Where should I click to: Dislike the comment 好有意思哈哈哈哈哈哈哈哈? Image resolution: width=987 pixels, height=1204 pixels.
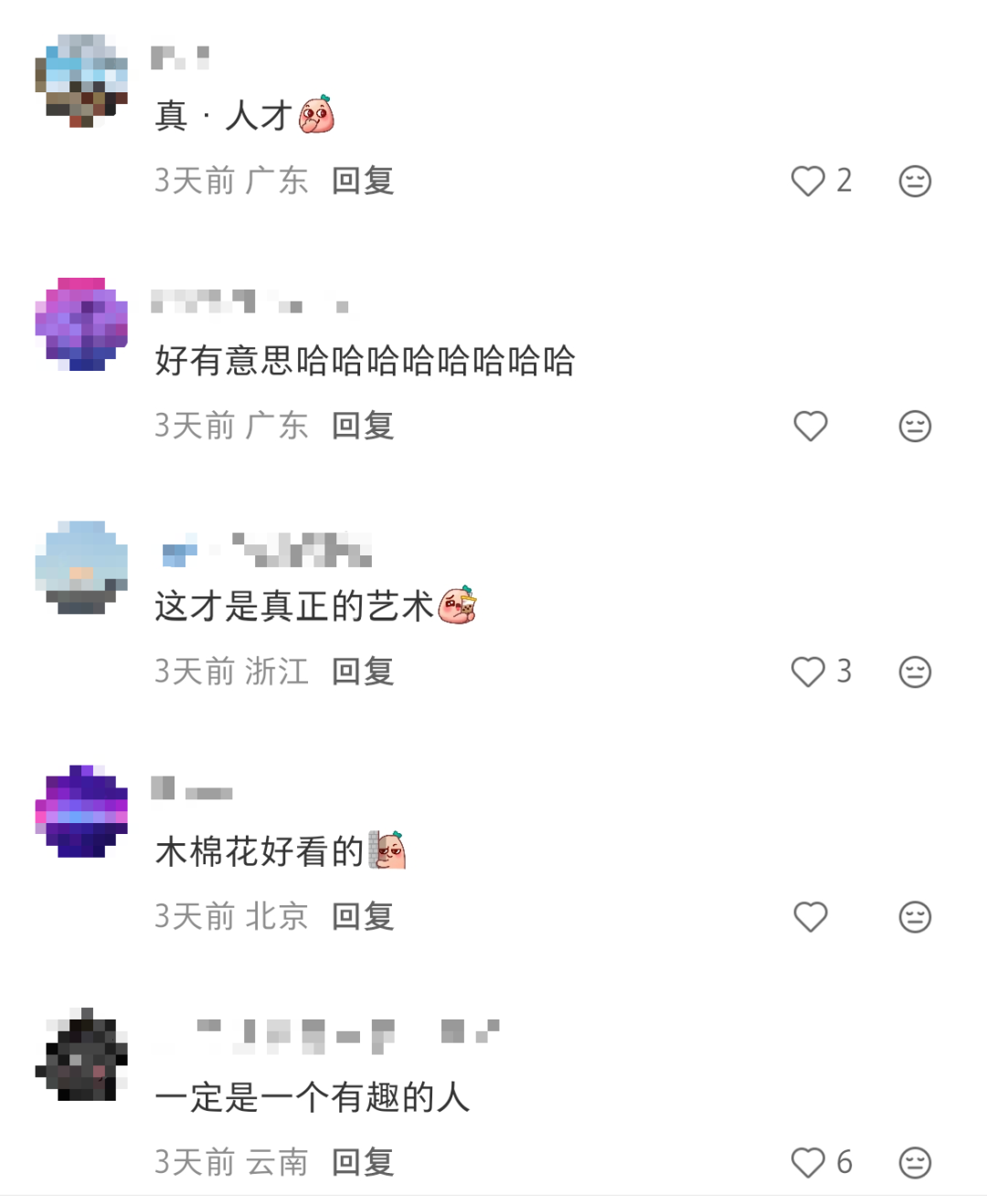coord(915,427)
